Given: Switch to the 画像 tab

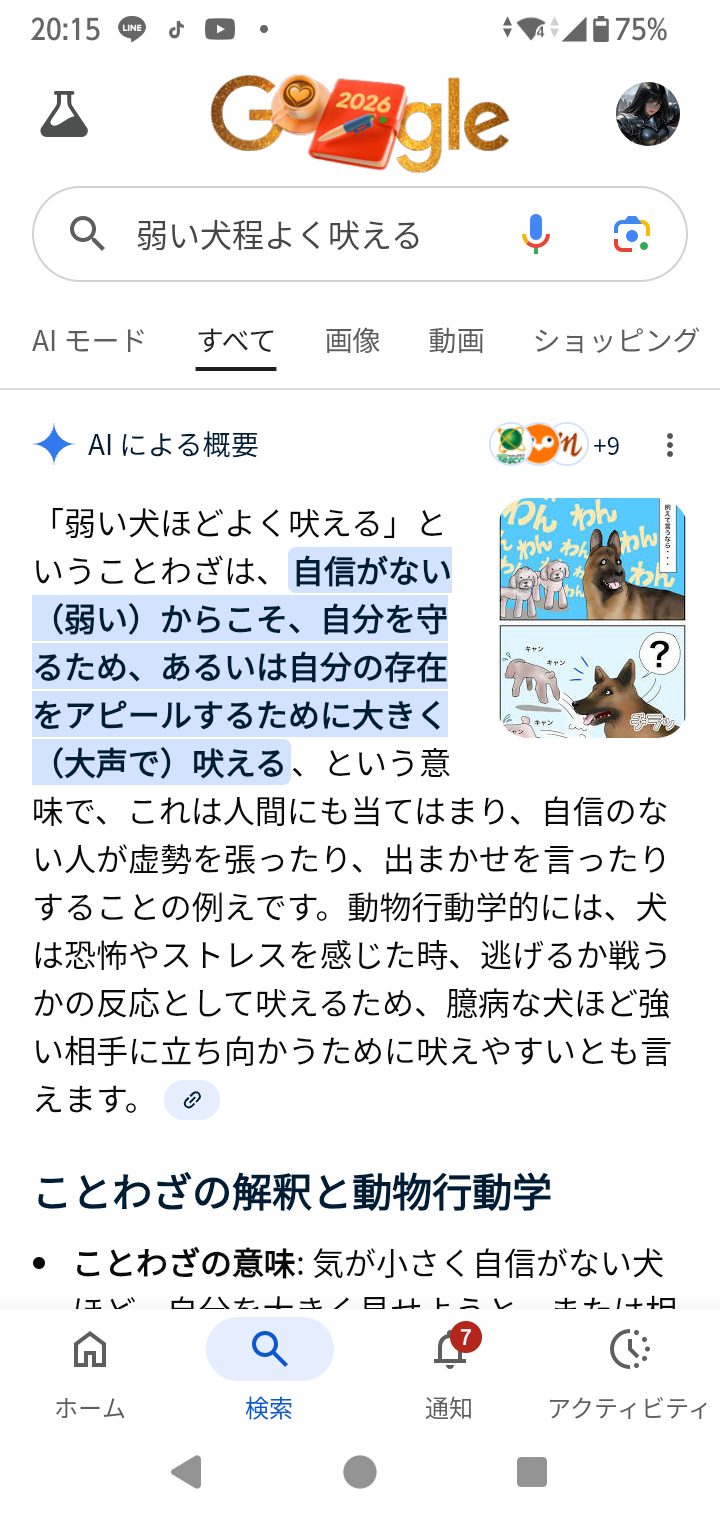Looking at the screenshot, I should (352, 341).
